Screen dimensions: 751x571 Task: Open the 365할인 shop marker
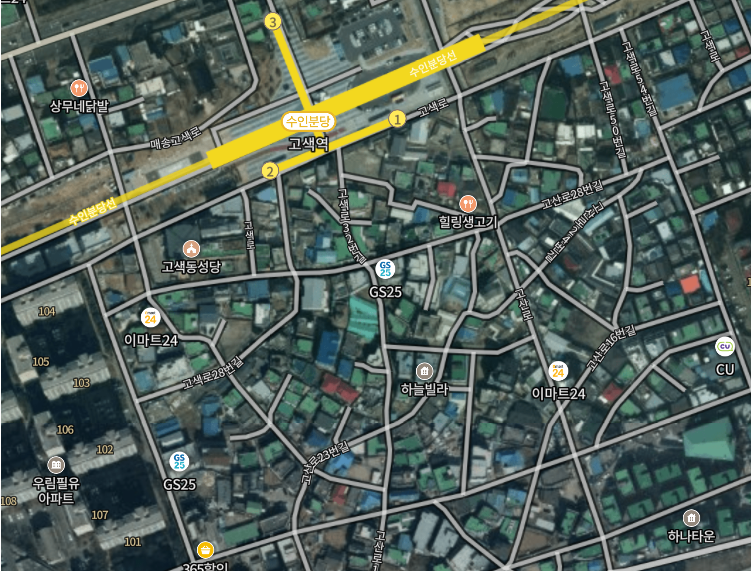tap(205, 549)
